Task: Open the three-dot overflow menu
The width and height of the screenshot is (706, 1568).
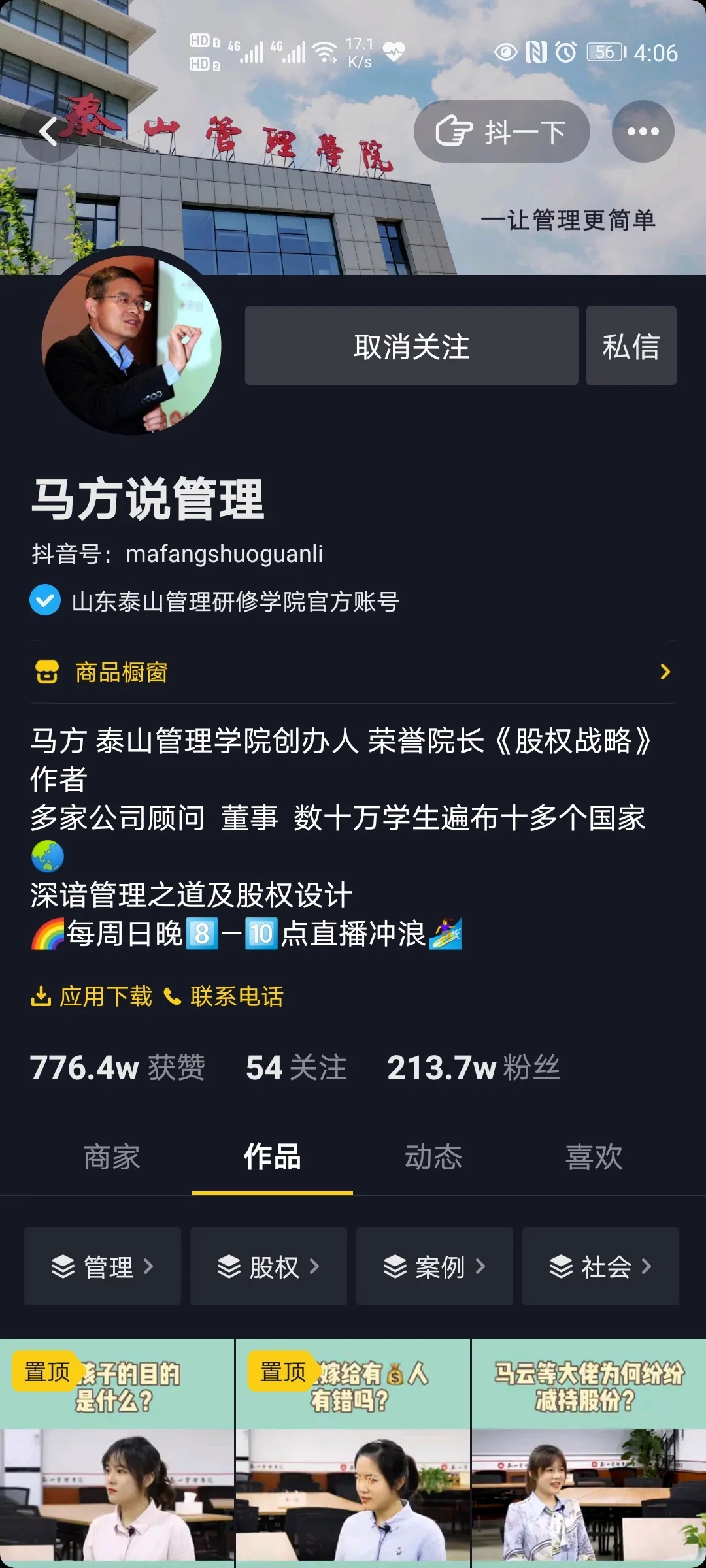Action: coord(643,131)
